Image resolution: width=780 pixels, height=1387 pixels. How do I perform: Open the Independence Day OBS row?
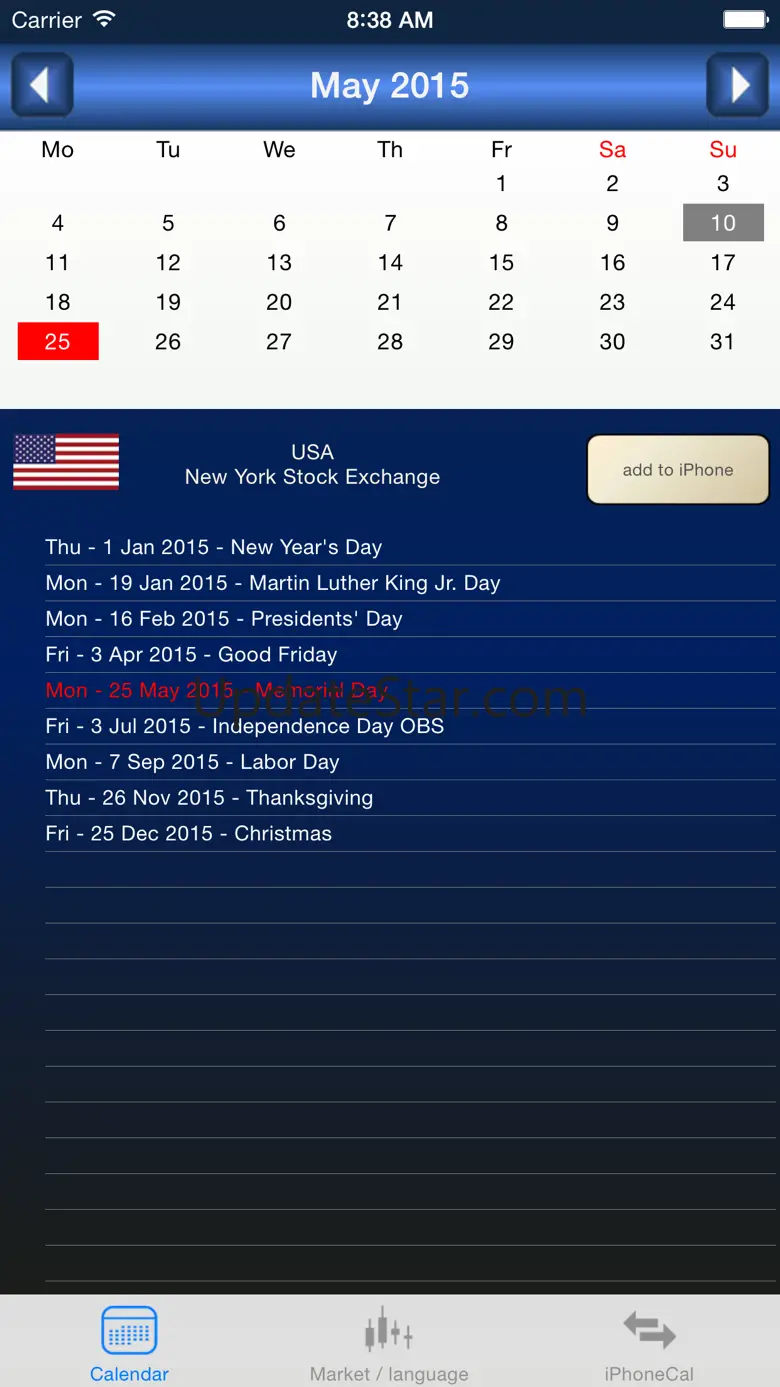(x=410, y=726)
